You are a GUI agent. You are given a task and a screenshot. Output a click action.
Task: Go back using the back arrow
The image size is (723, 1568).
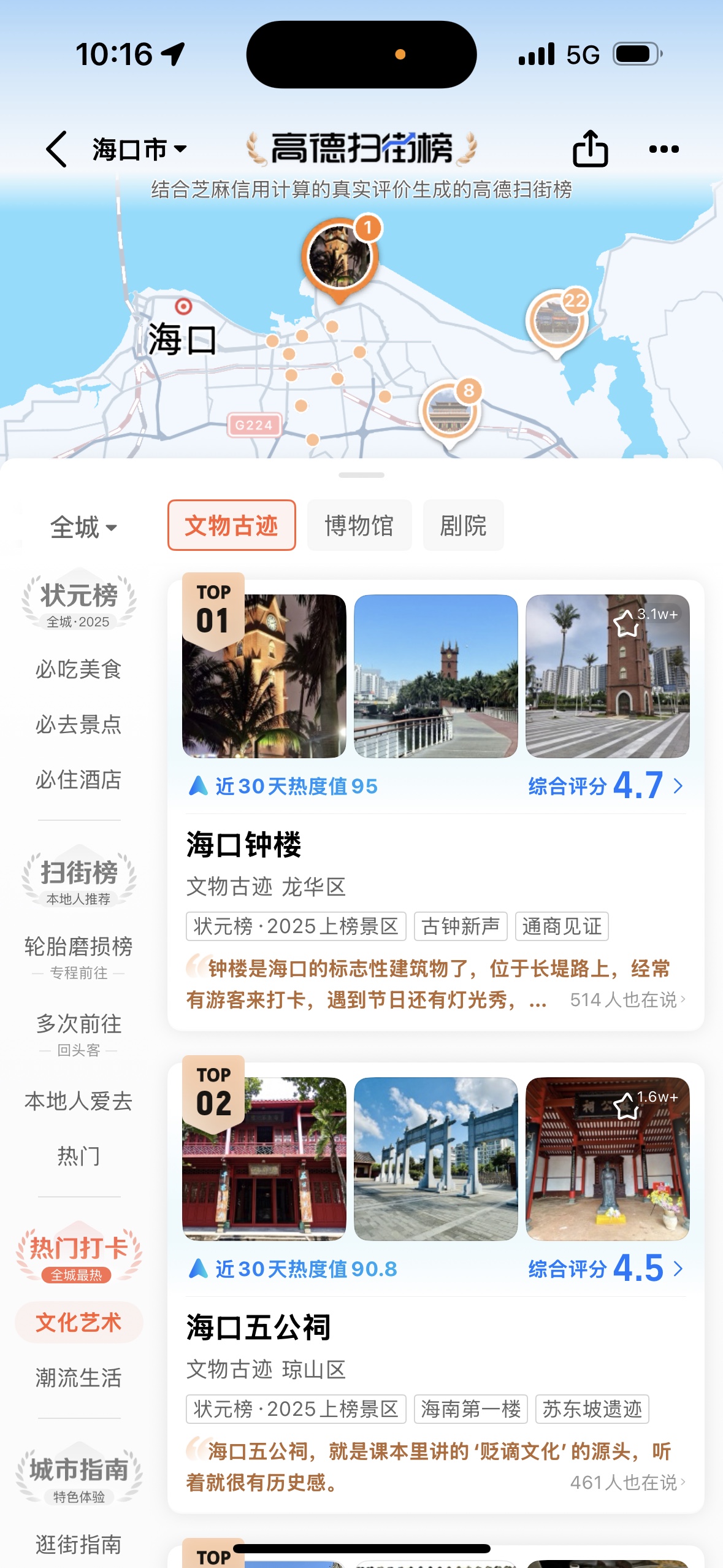coord(56,149)
